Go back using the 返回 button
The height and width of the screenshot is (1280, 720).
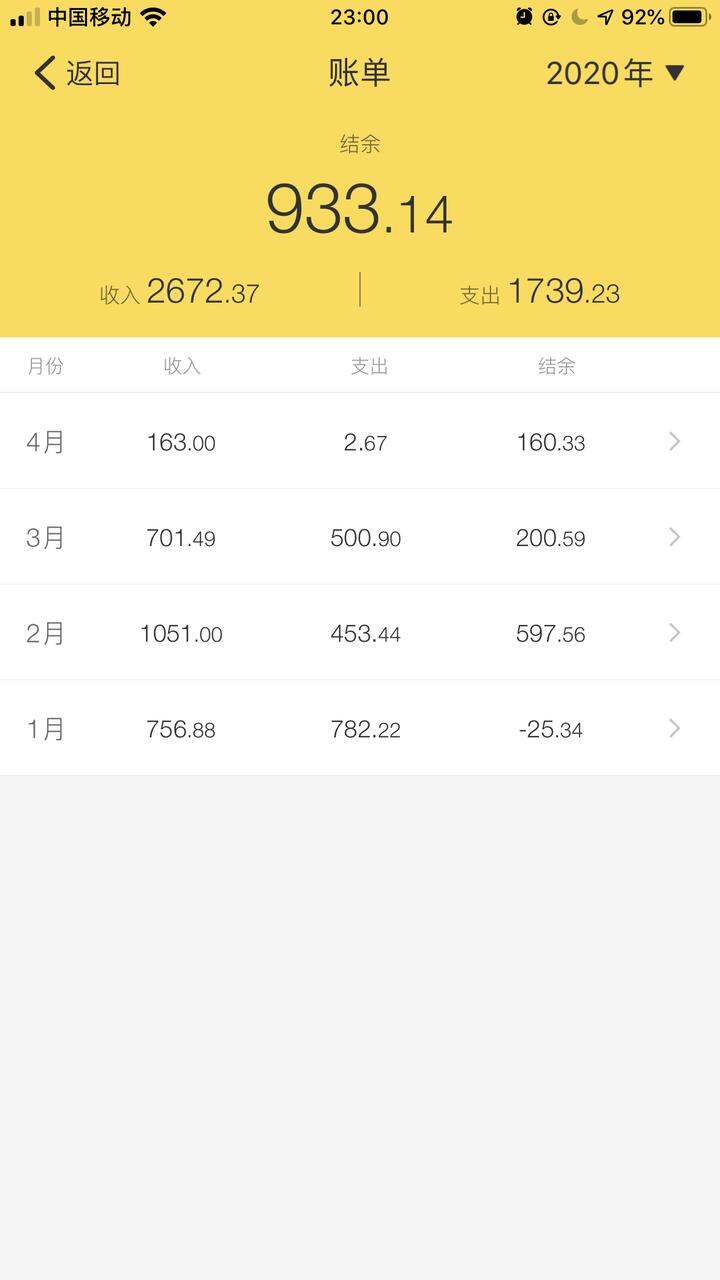click(x=77, y=73)
